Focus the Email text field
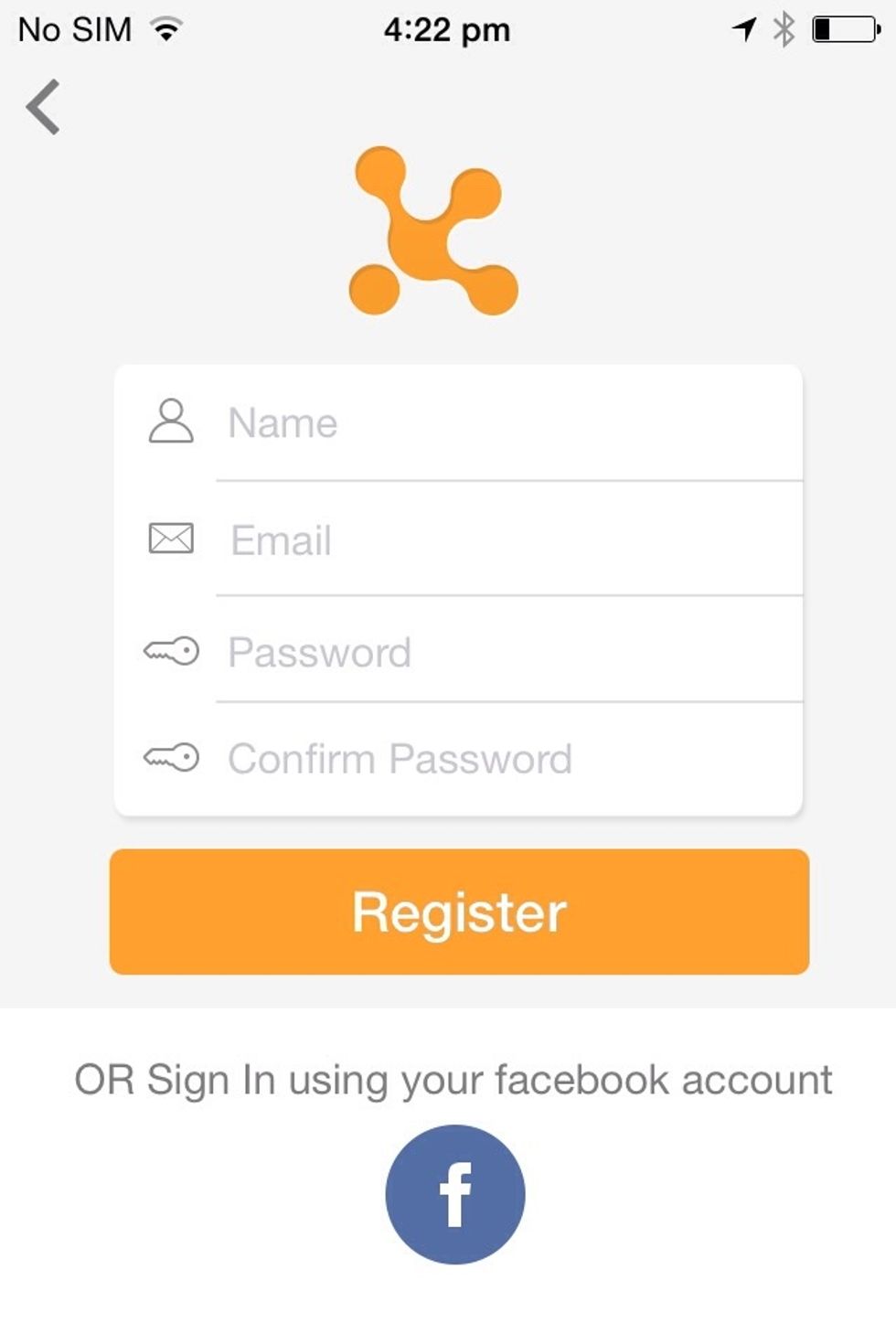The image size is (896, 1344). point(507,540)
